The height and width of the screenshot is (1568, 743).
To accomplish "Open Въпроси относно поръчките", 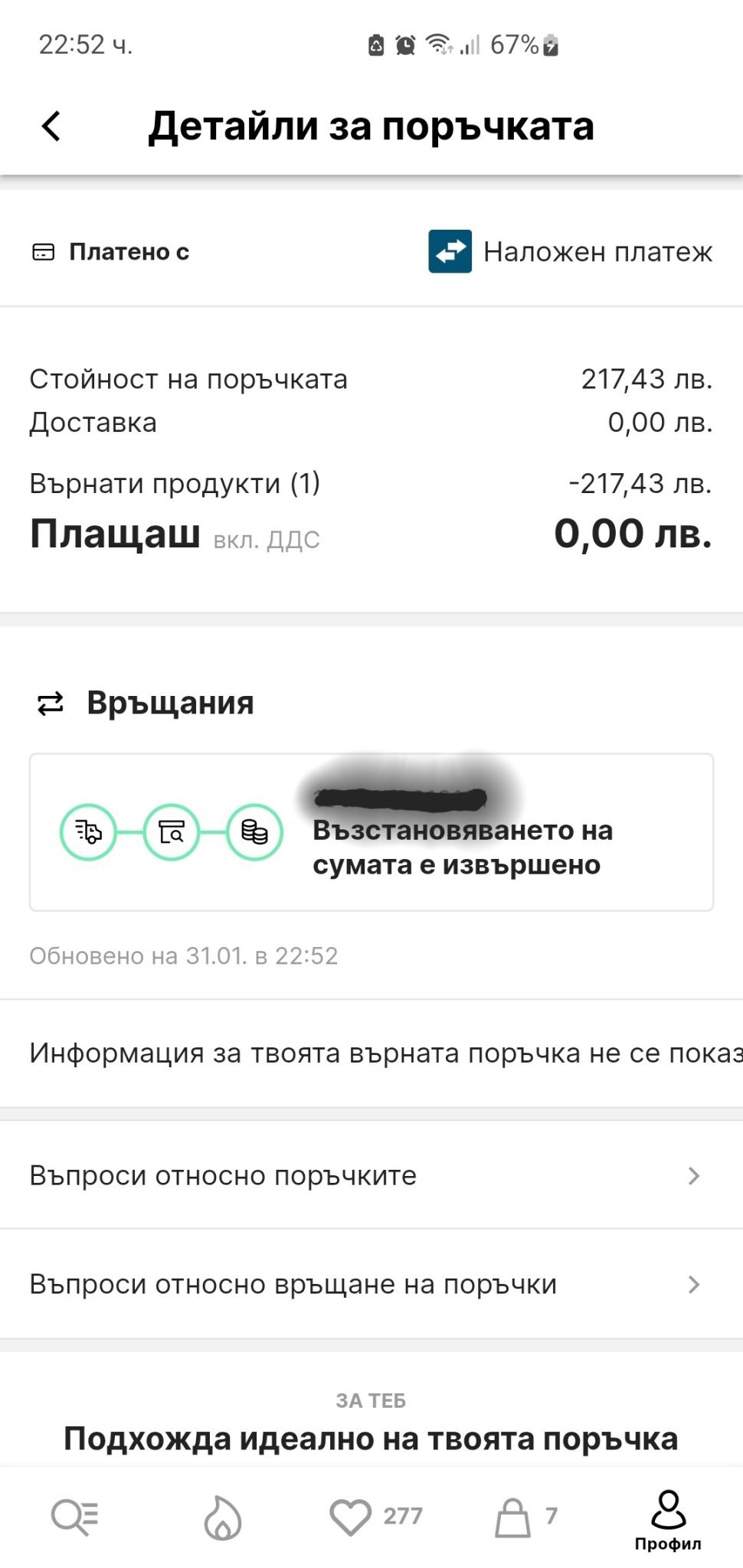I will pyautogui.click(x=371, y=1175).
